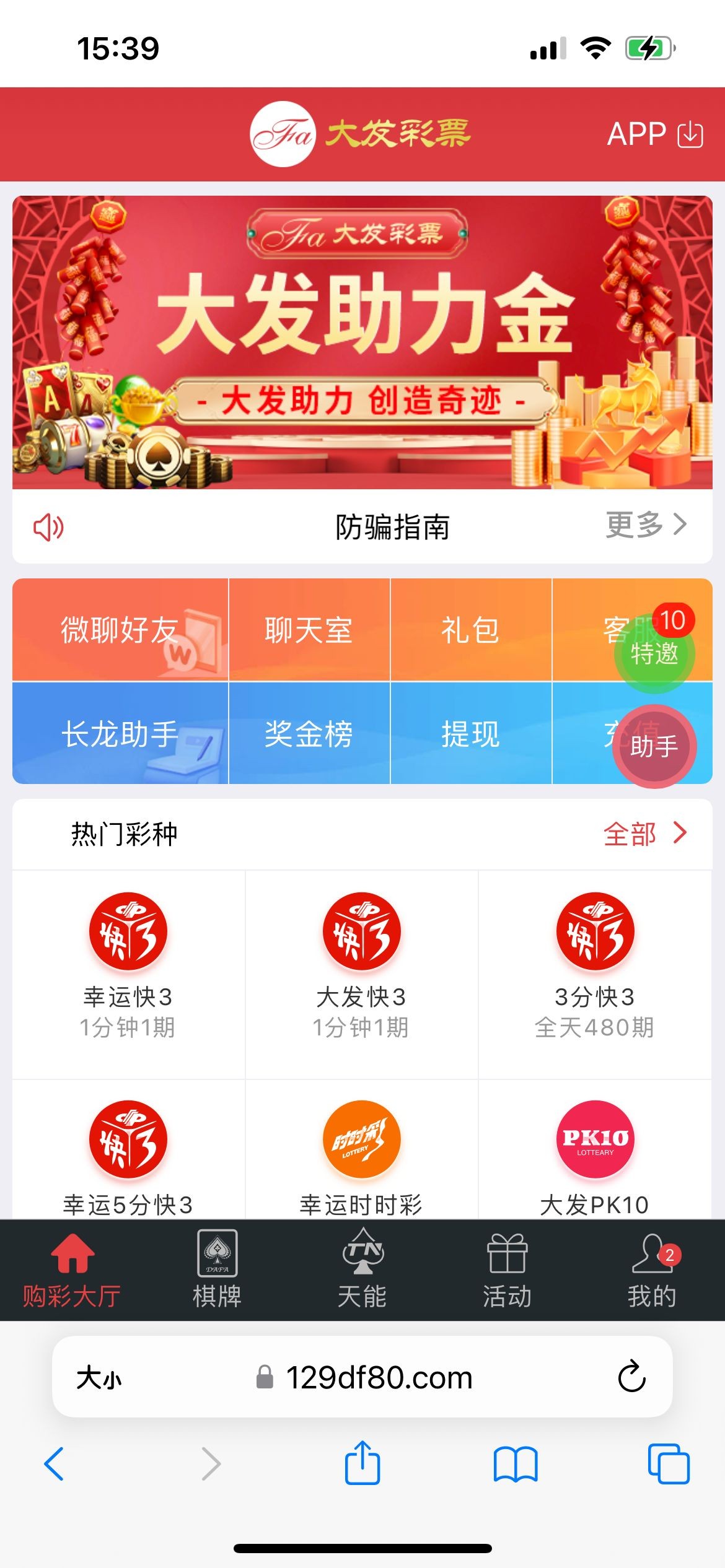Switch to the 天能 tab
The height and width of the screenshot is (1568, 725).
362,1270
